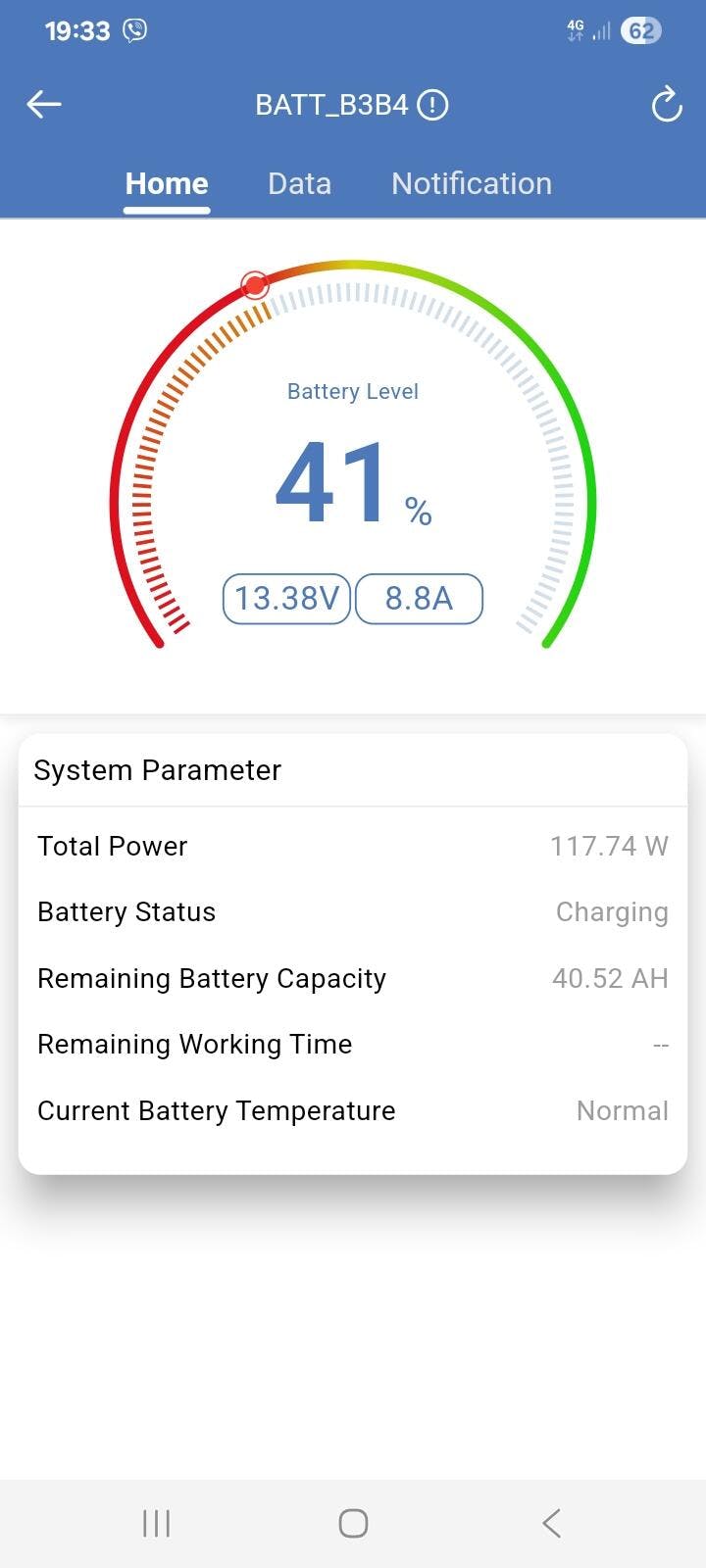Select the Home tab
706x1568 pixels.
point(167,183)
